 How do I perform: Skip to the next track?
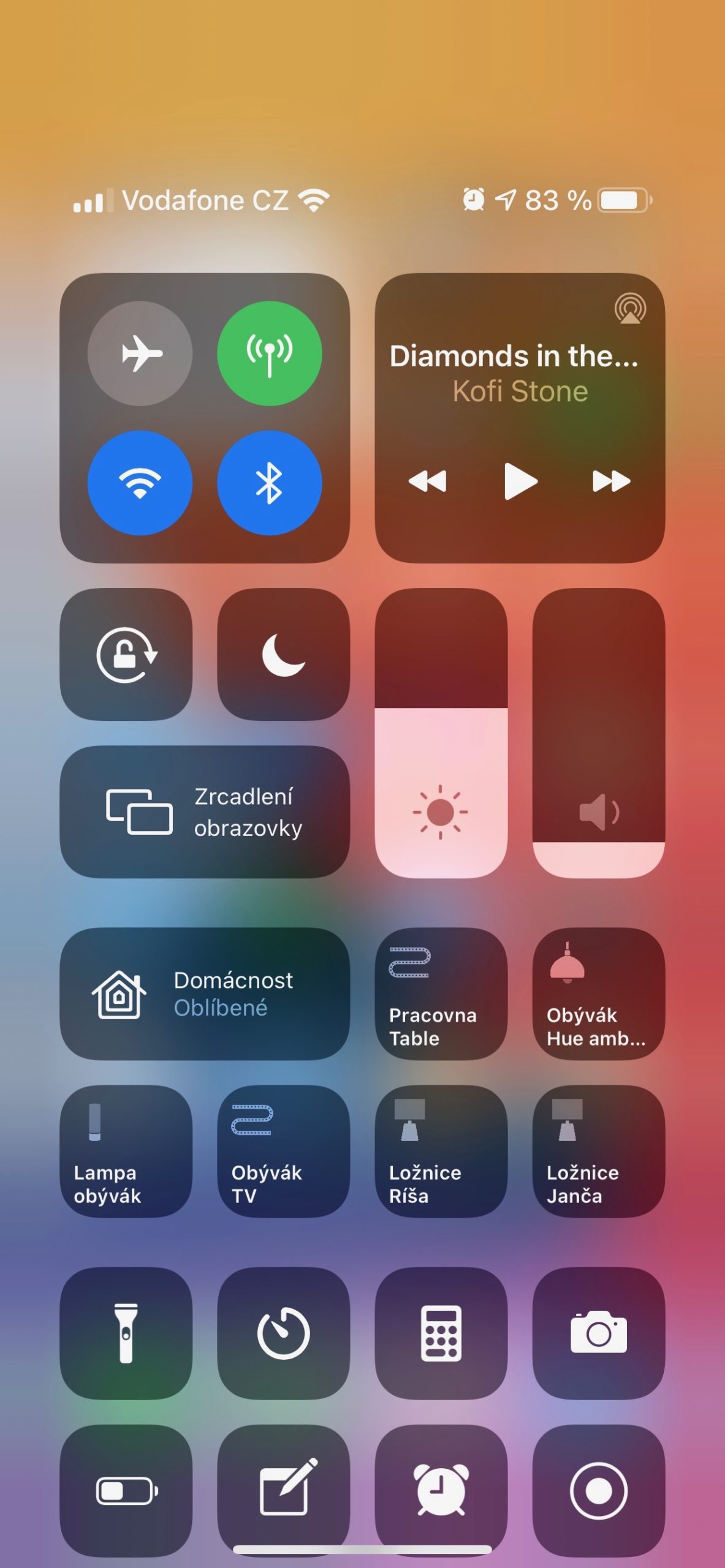point(611,481)
